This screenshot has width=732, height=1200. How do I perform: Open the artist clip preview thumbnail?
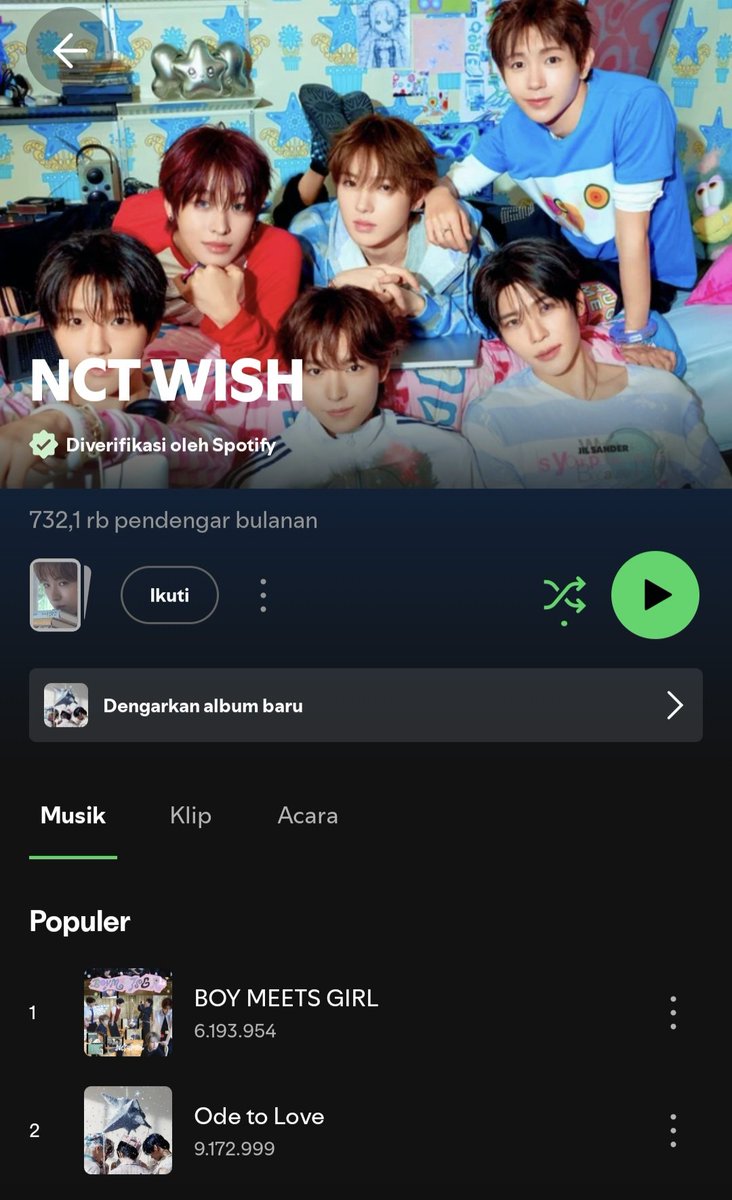point(57,595)
